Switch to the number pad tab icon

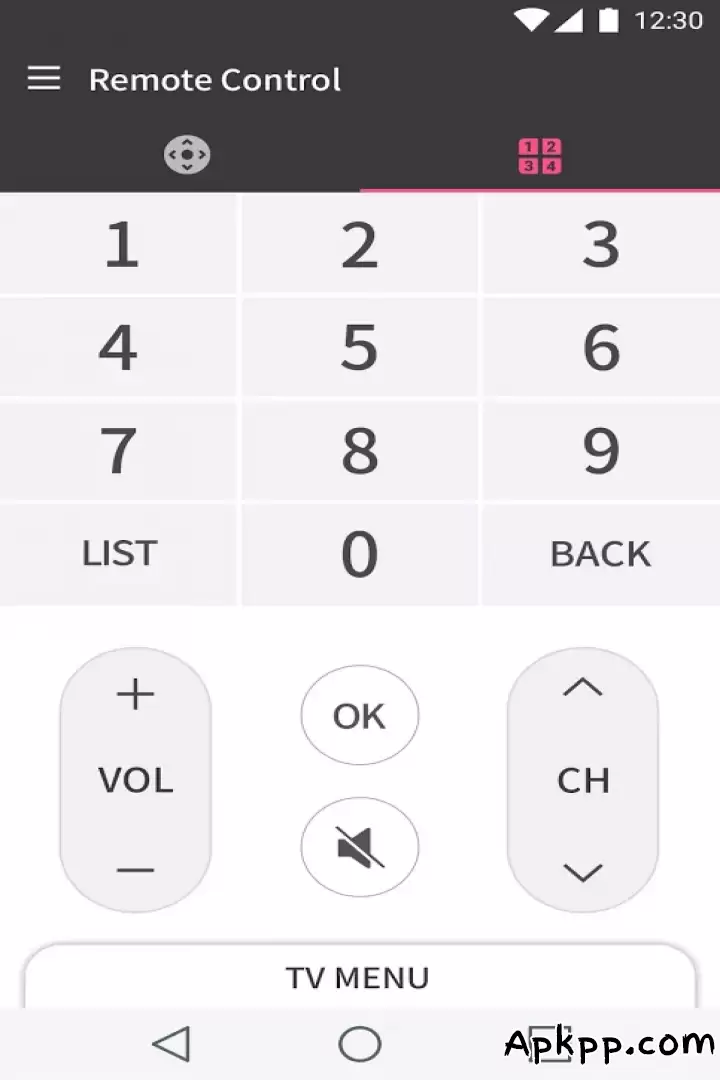540,155
